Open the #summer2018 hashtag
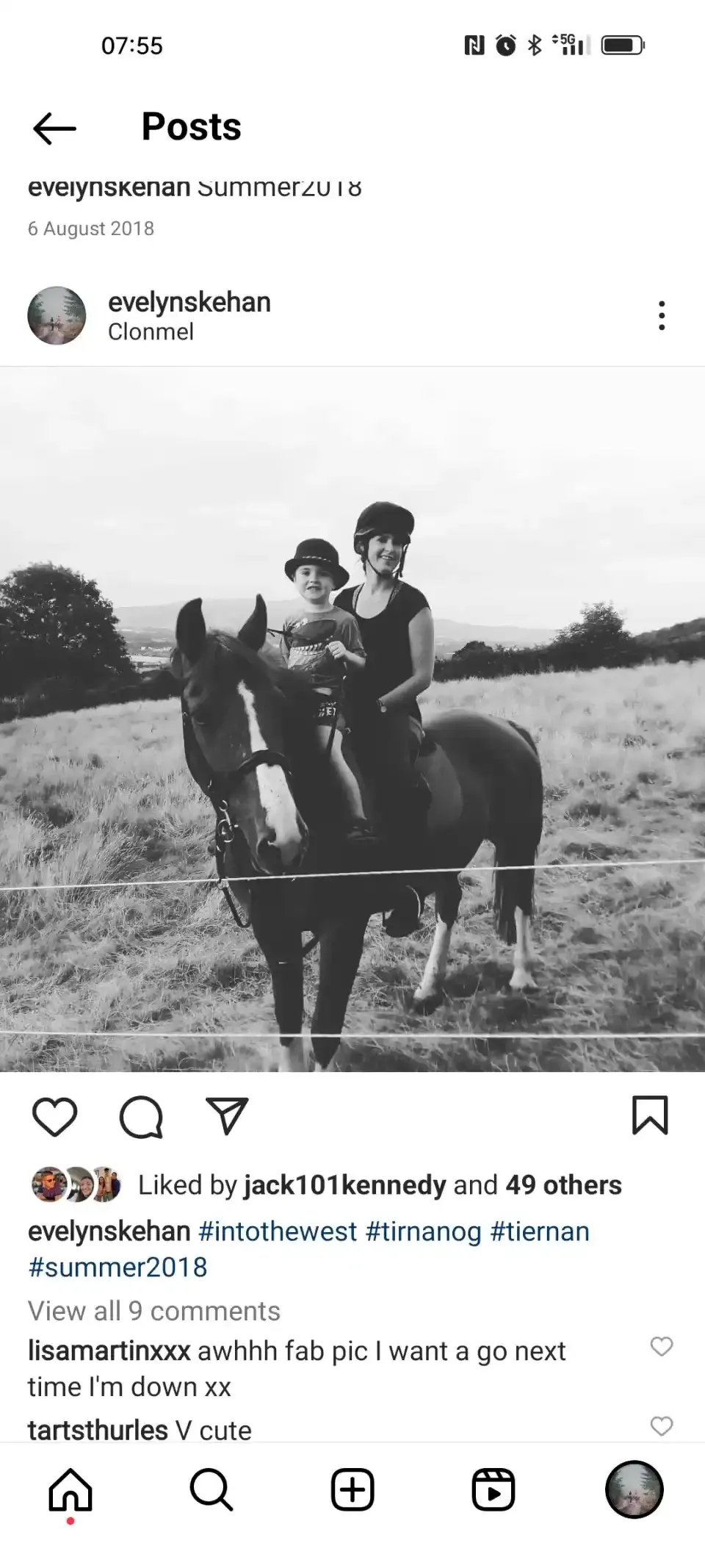This screenshot has height=1568, width=705. [117, 1267]
